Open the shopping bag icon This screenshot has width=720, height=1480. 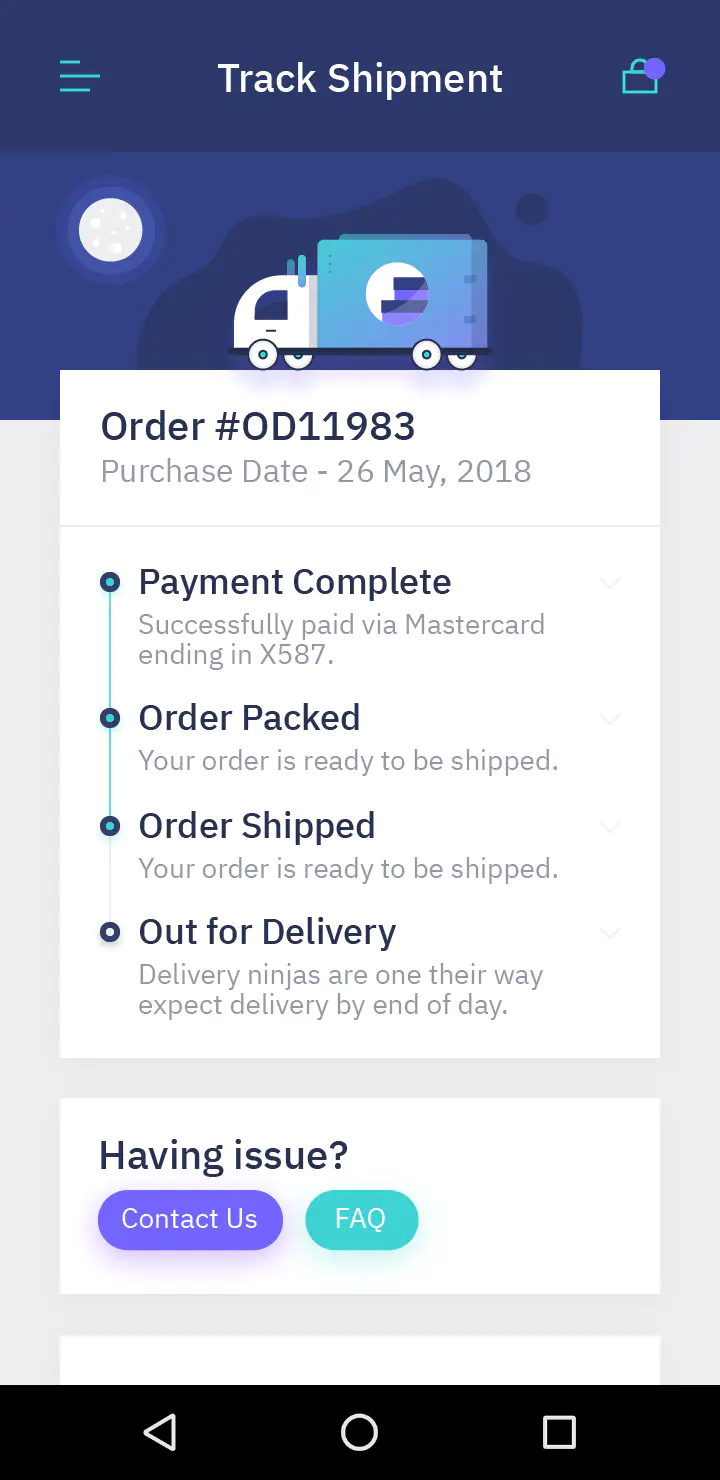pos(643,76)
